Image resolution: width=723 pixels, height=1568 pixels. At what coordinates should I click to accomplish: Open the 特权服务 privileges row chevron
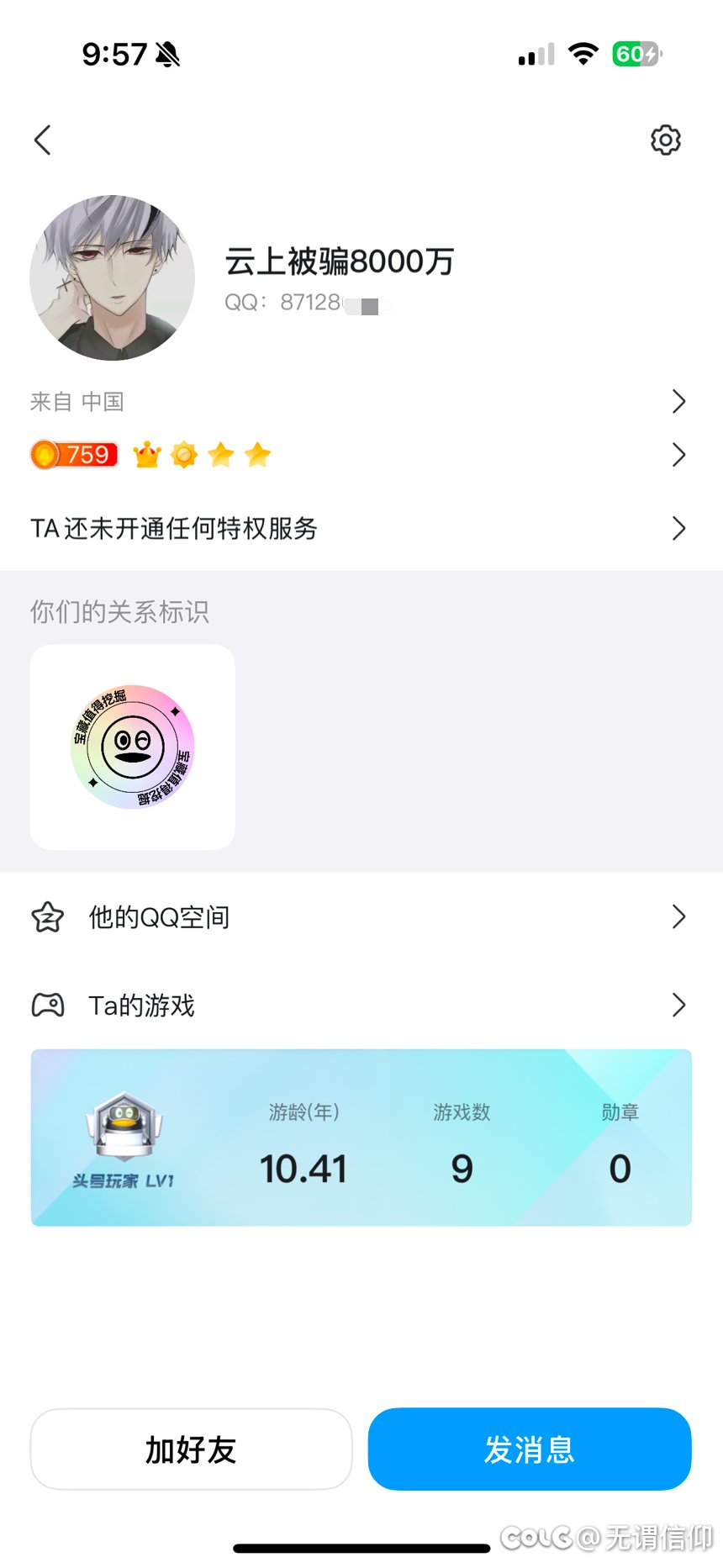click(679, 528)
